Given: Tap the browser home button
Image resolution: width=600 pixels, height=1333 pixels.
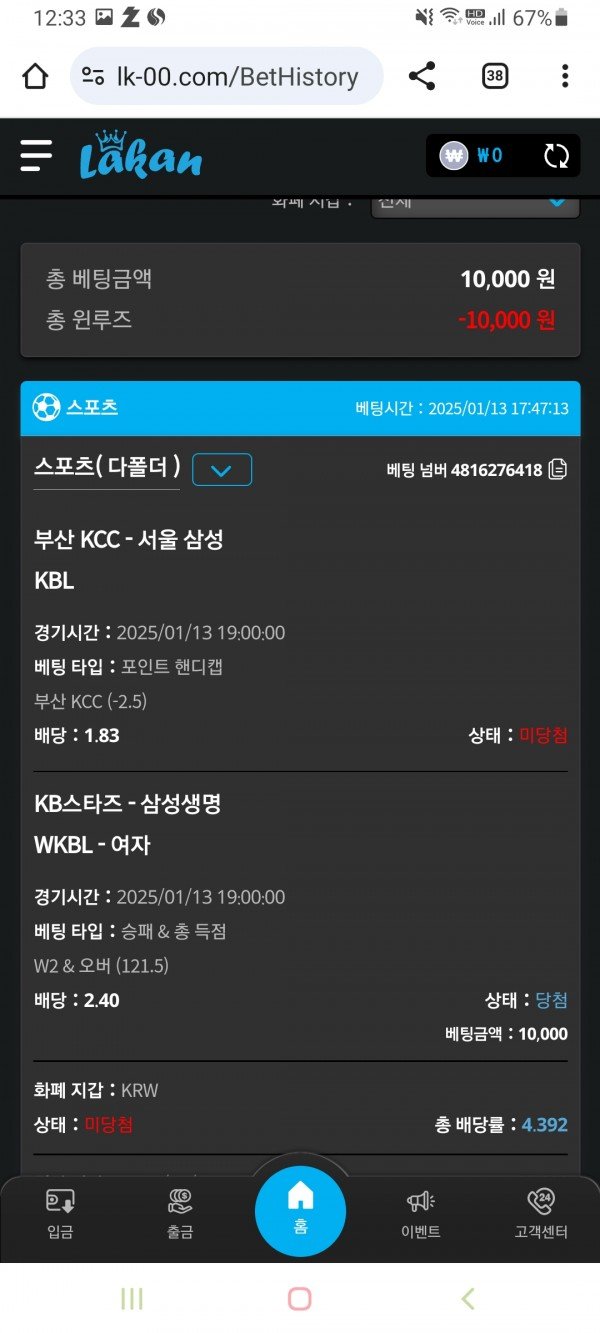Looking at the screenshot, I should point(35,76).
